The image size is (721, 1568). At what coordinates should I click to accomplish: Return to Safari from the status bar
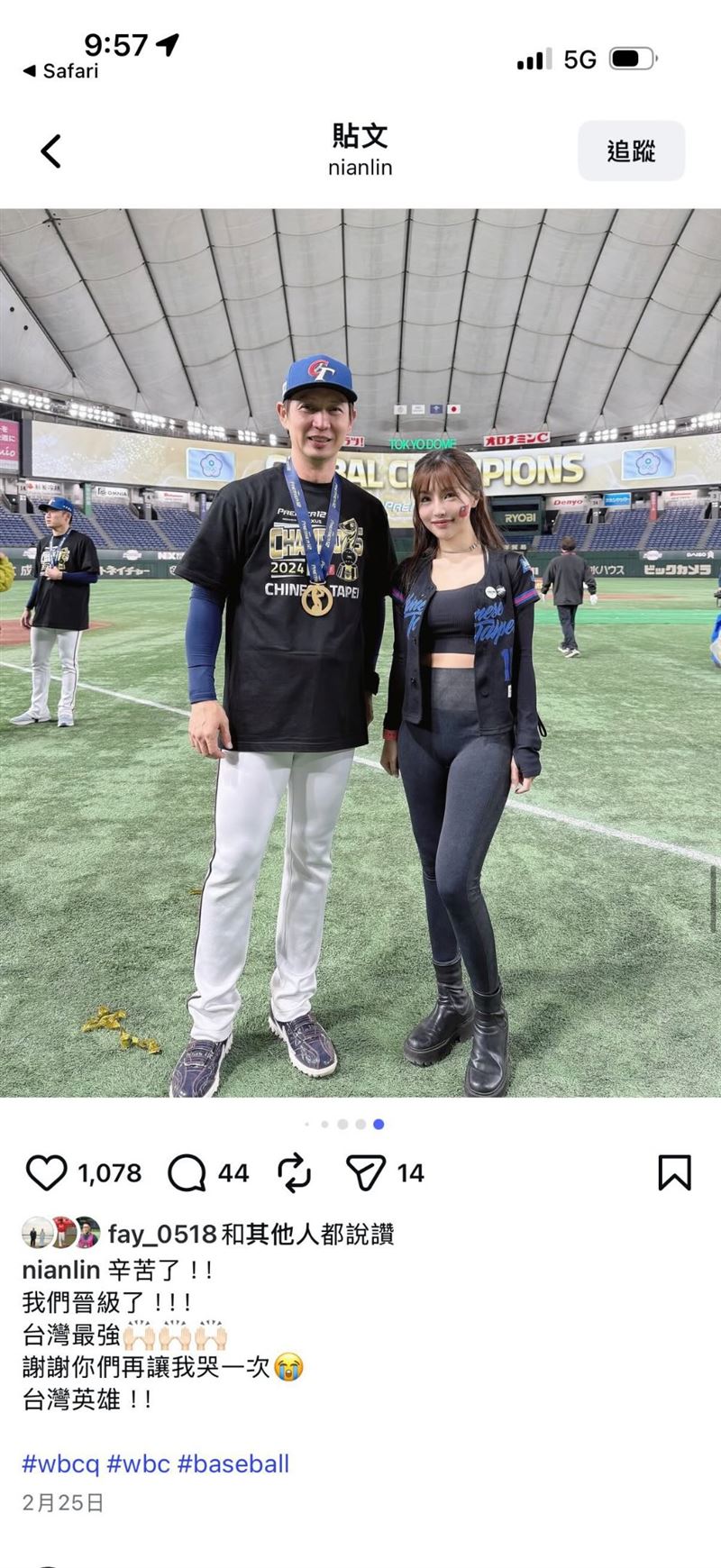click(60, 71)
